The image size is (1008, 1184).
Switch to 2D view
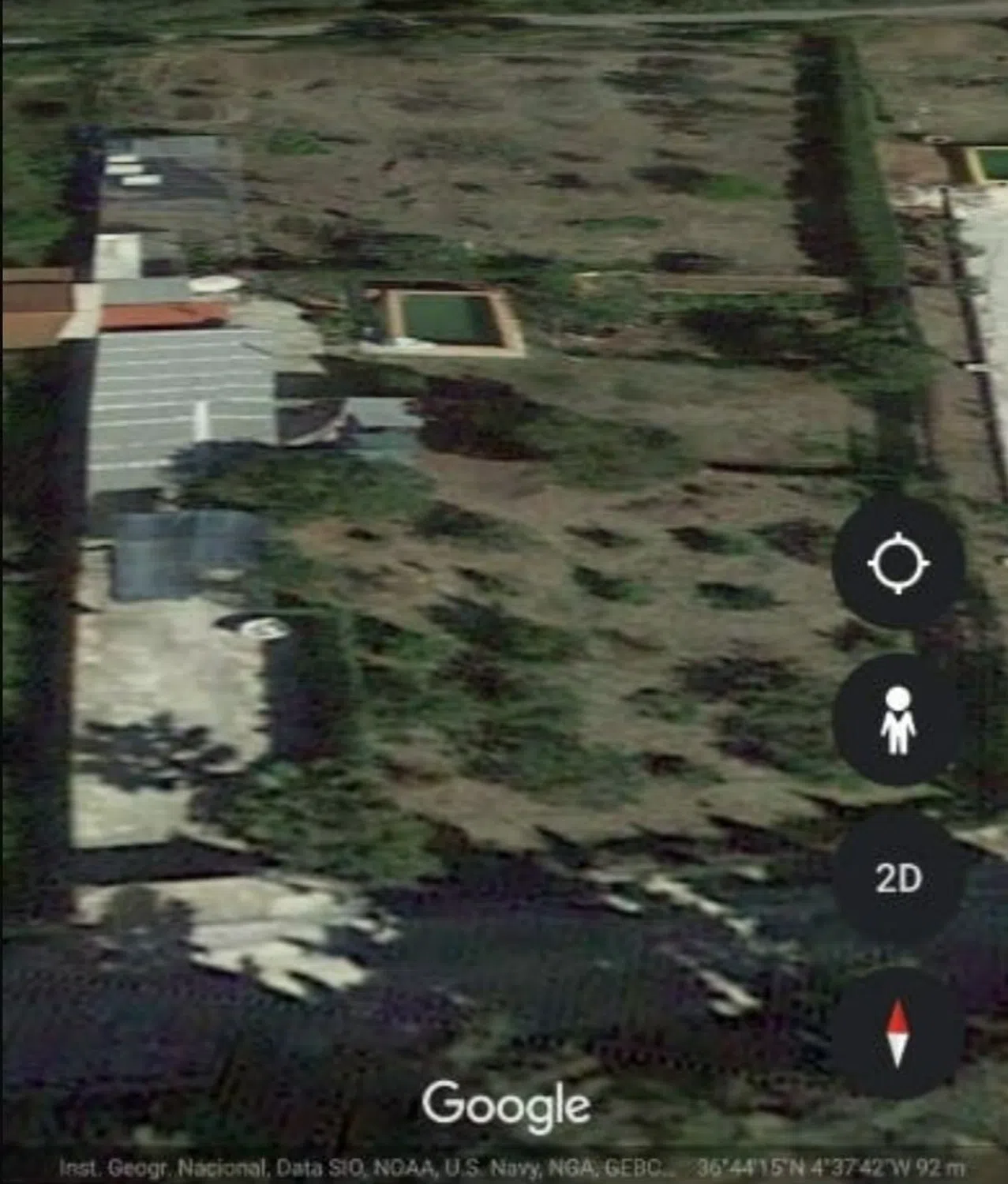tap(898, 877)
